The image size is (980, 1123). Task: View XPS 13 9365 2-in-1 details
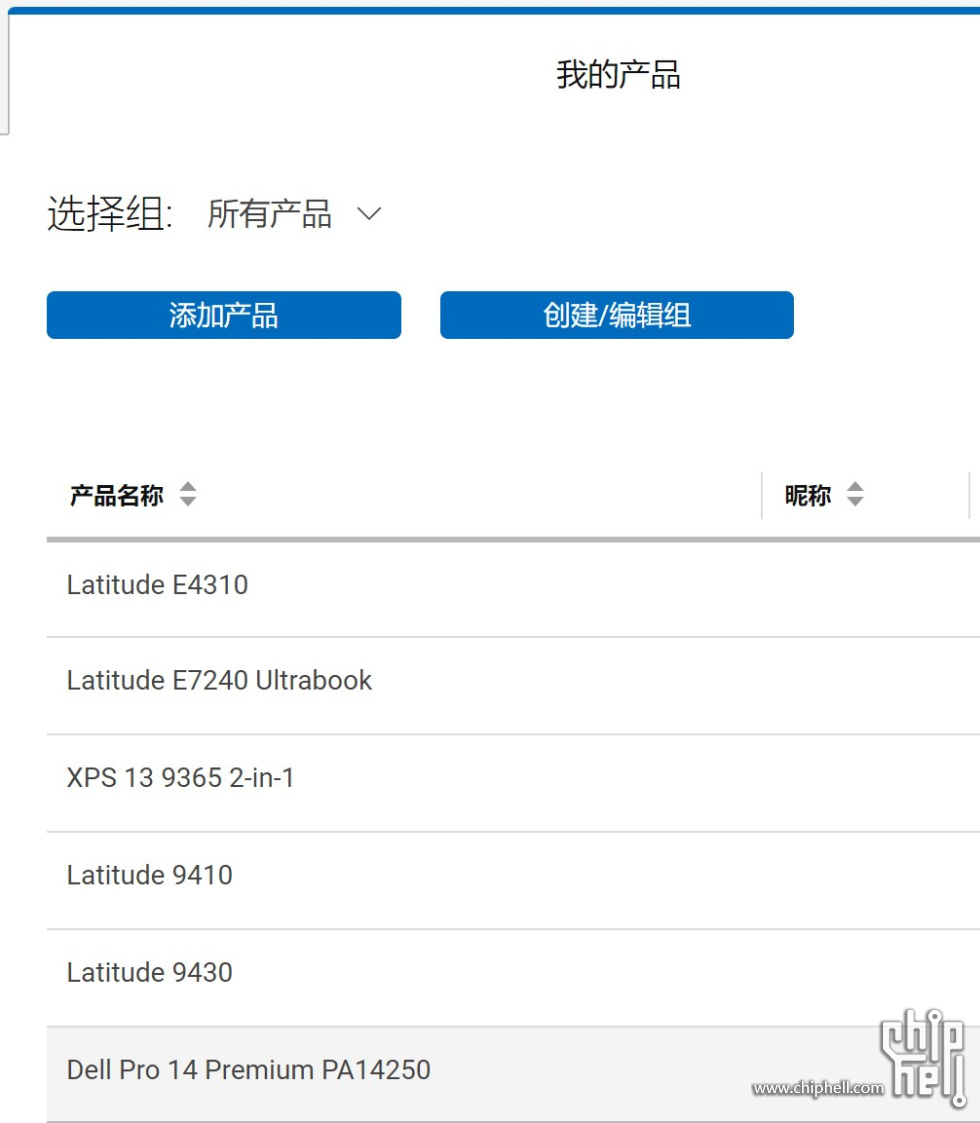tap(180, 778)
